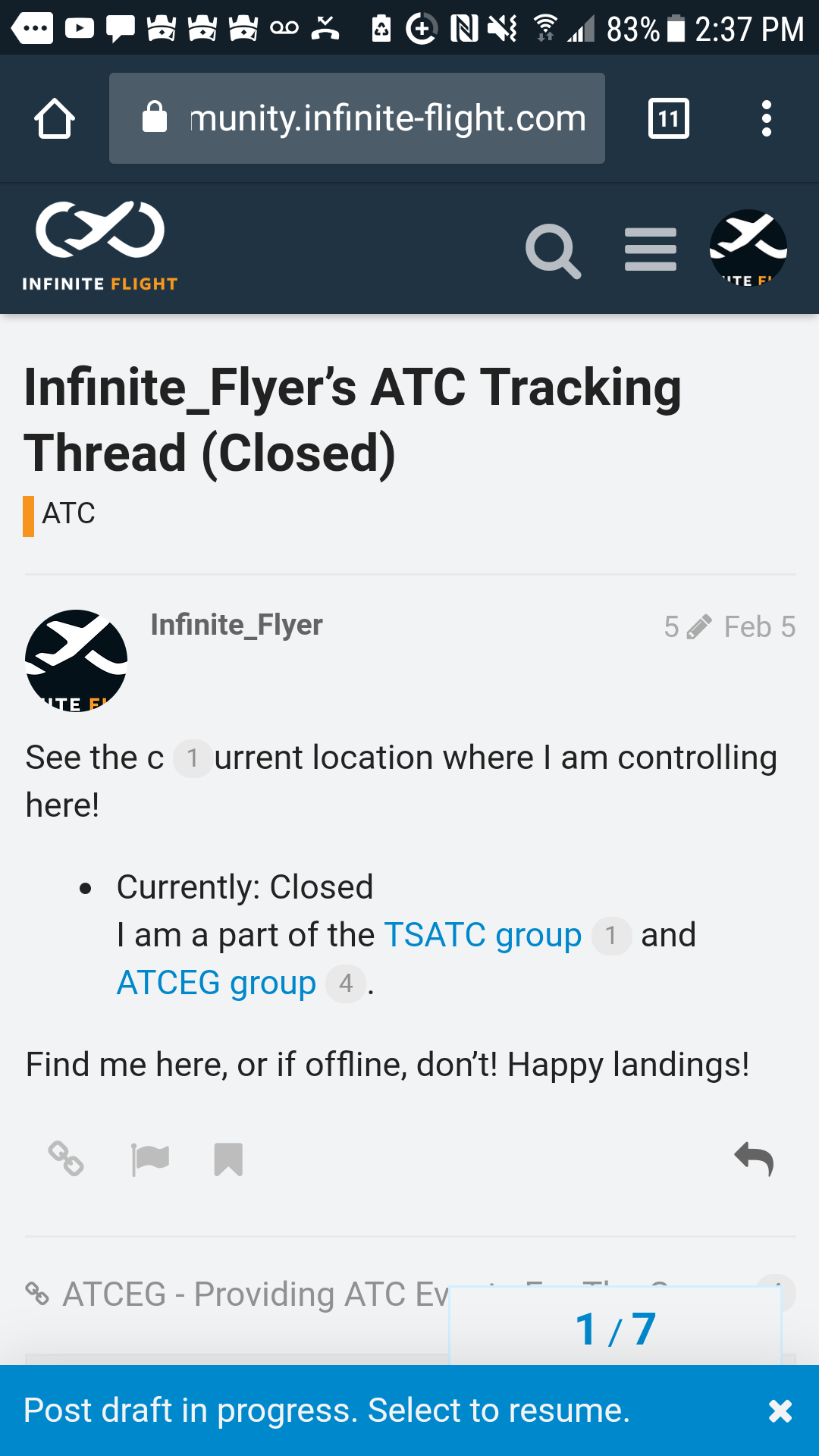Image resolution: width=819 pixels, height=1456 pixels.
Task: Follow the ATCEG group link
Action: [216, 983]
